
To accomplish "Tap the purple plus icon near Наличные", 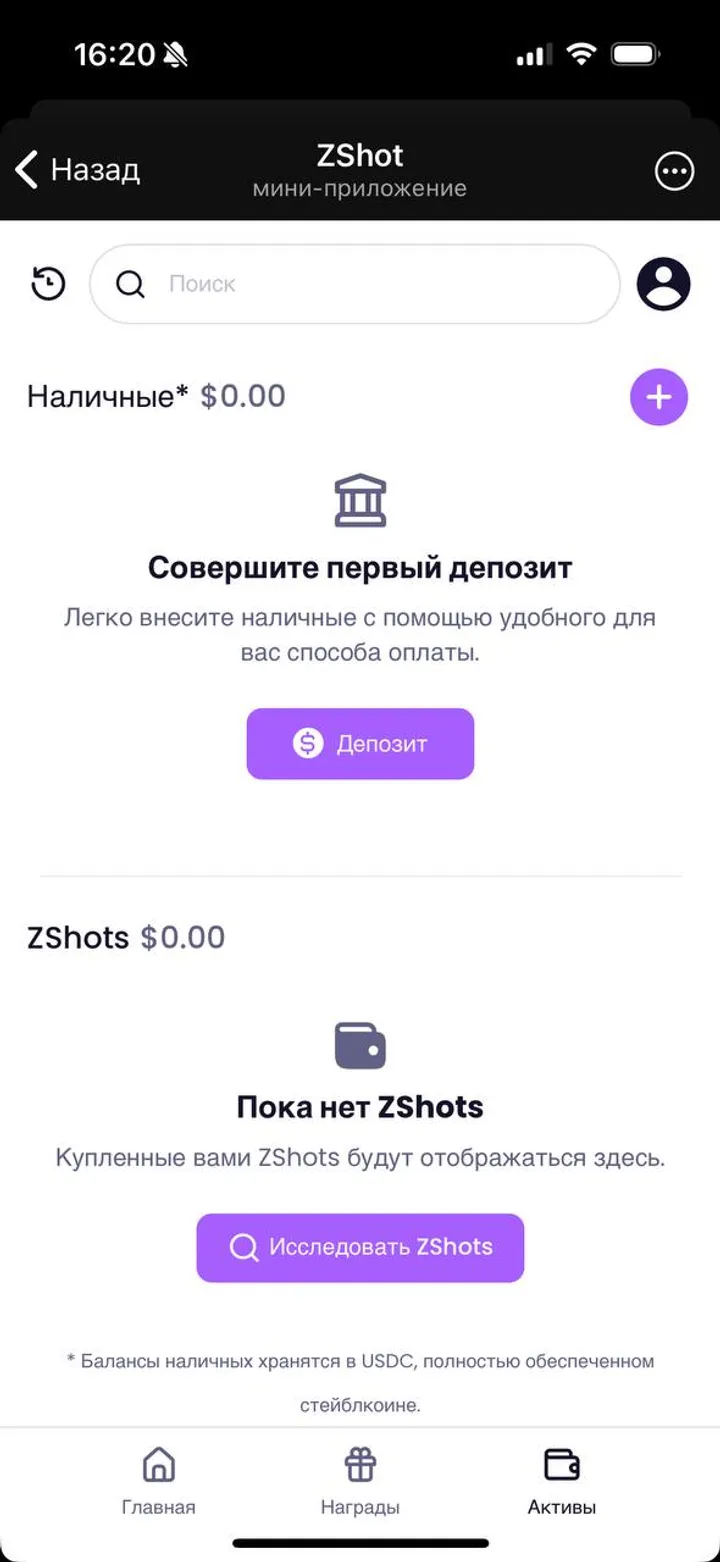I will click(658, 397).
